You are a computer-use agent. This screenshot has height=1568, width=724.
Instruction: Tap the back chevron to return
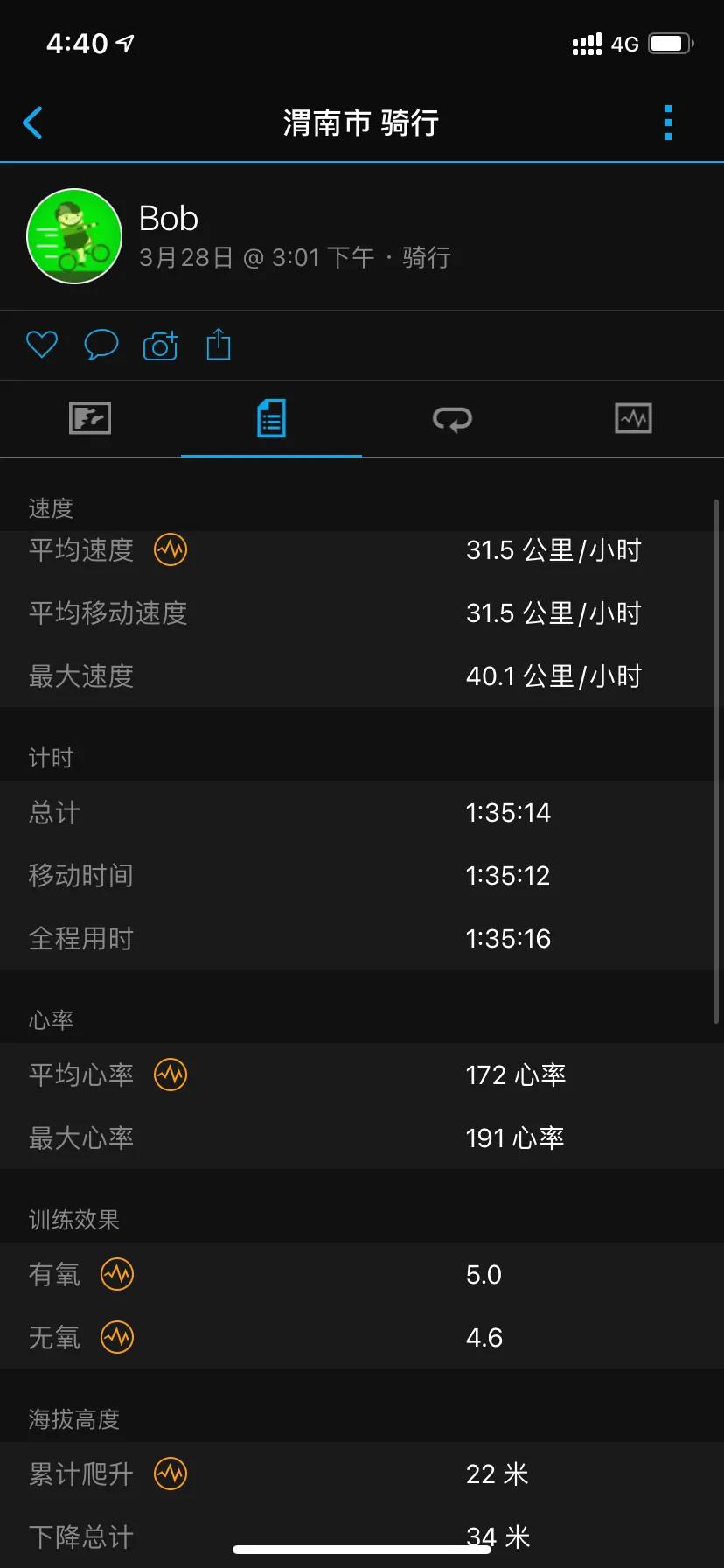pos(32,122)
